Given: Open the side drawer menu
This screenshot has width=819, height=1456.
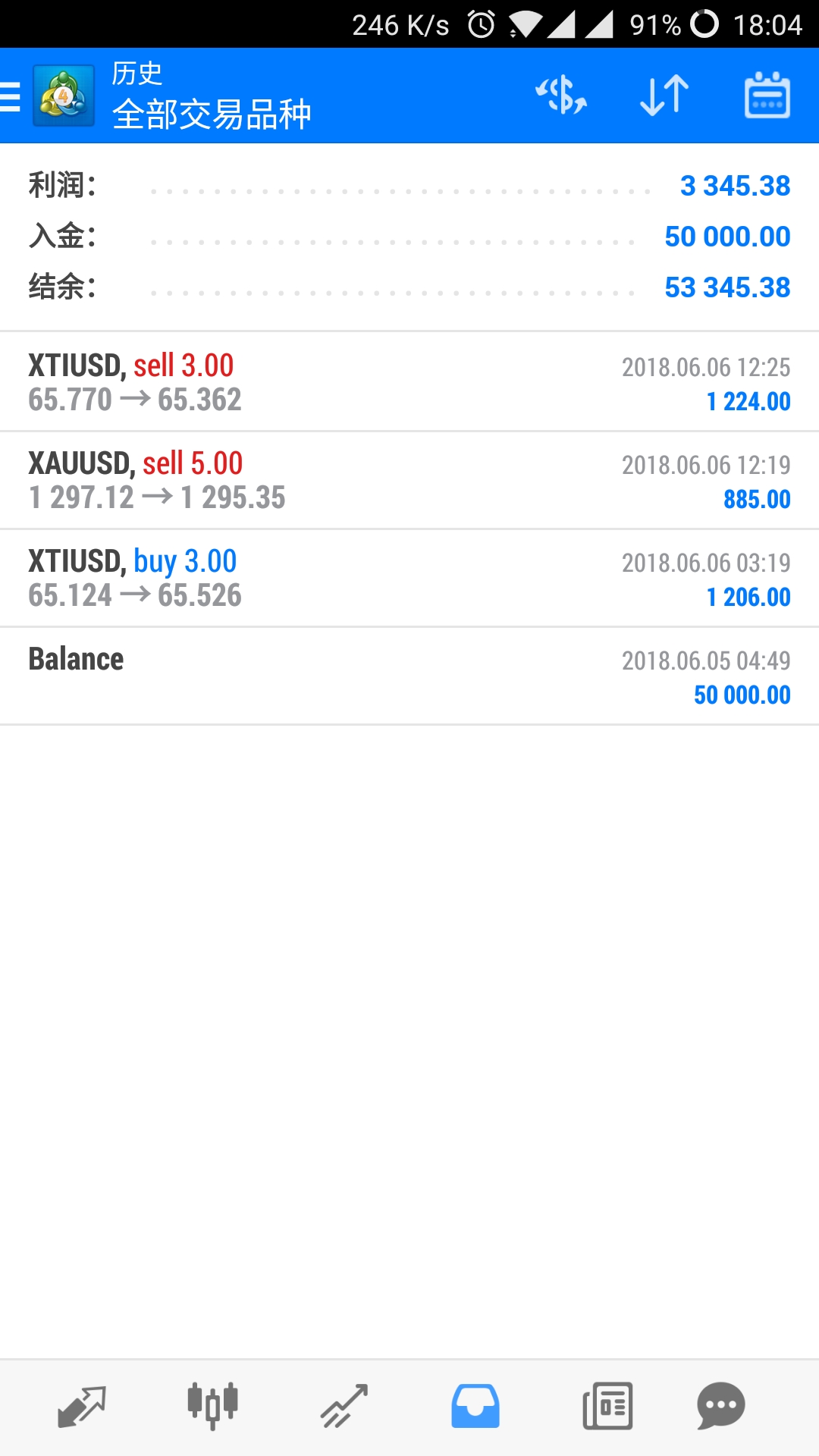Looking at the screenshot, I should (x=12, y=96).
